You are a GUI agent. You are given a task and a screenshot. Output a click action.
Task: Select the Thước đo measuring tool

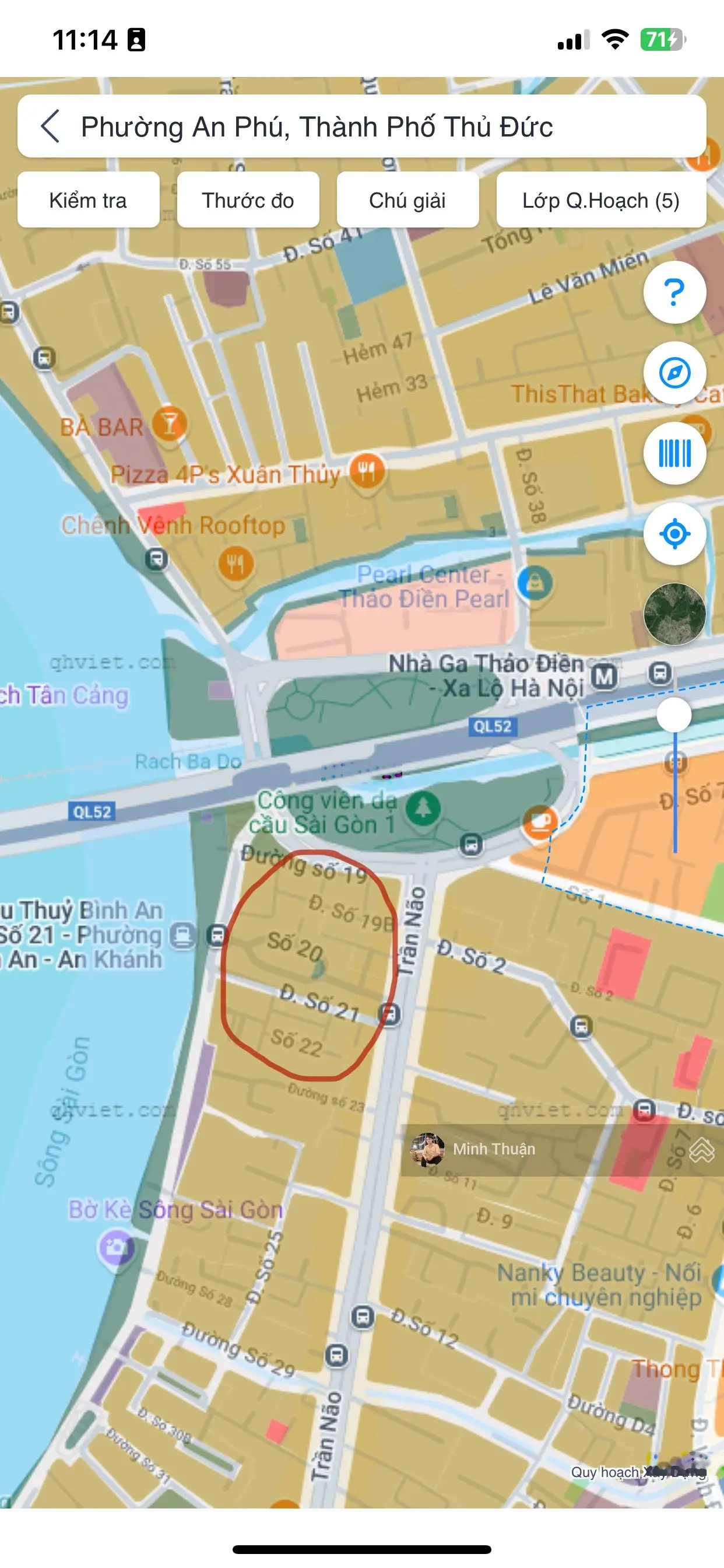(248, 200)
